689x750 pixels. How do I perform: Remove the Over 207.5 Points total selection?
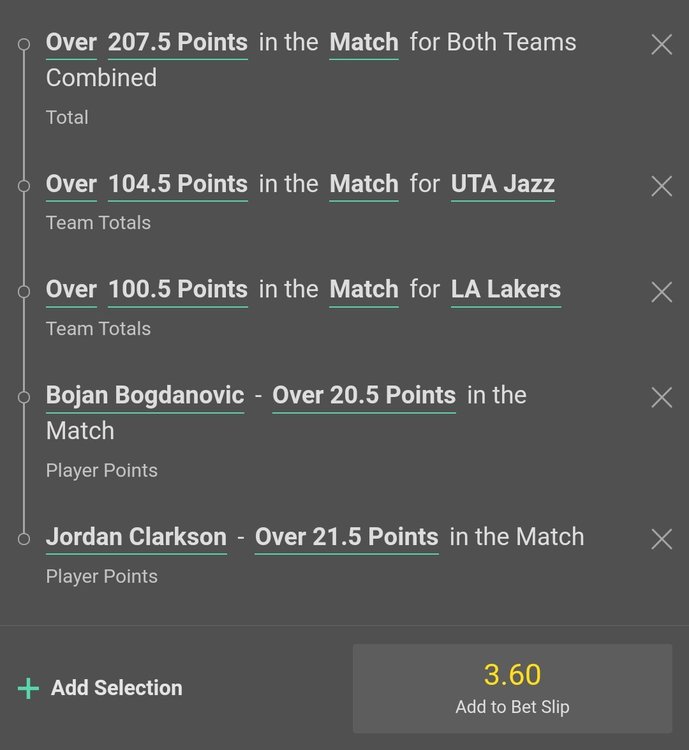[x=661, y=44]
